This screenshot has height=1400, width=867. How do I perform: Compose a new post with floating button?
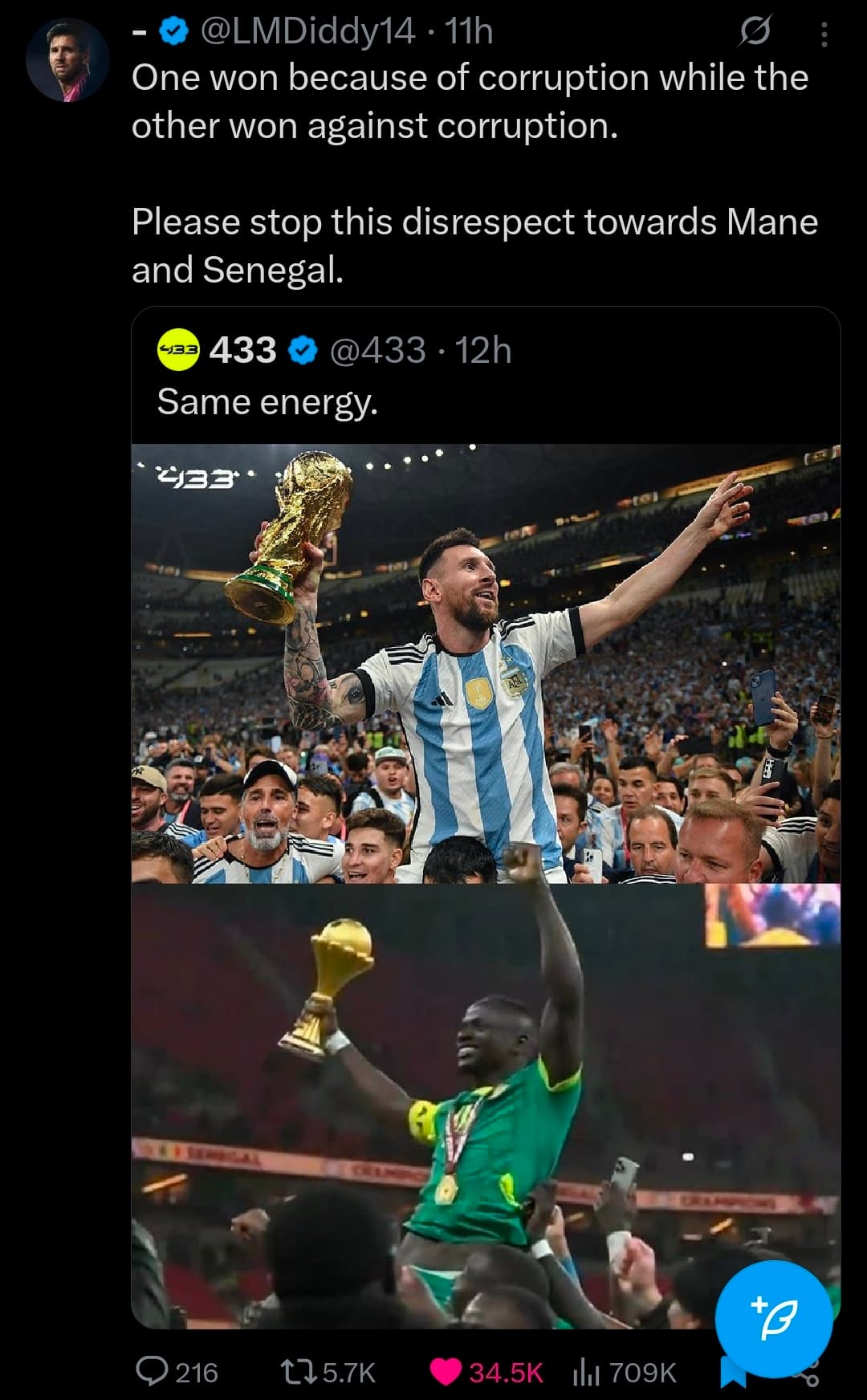(773, 1318)
